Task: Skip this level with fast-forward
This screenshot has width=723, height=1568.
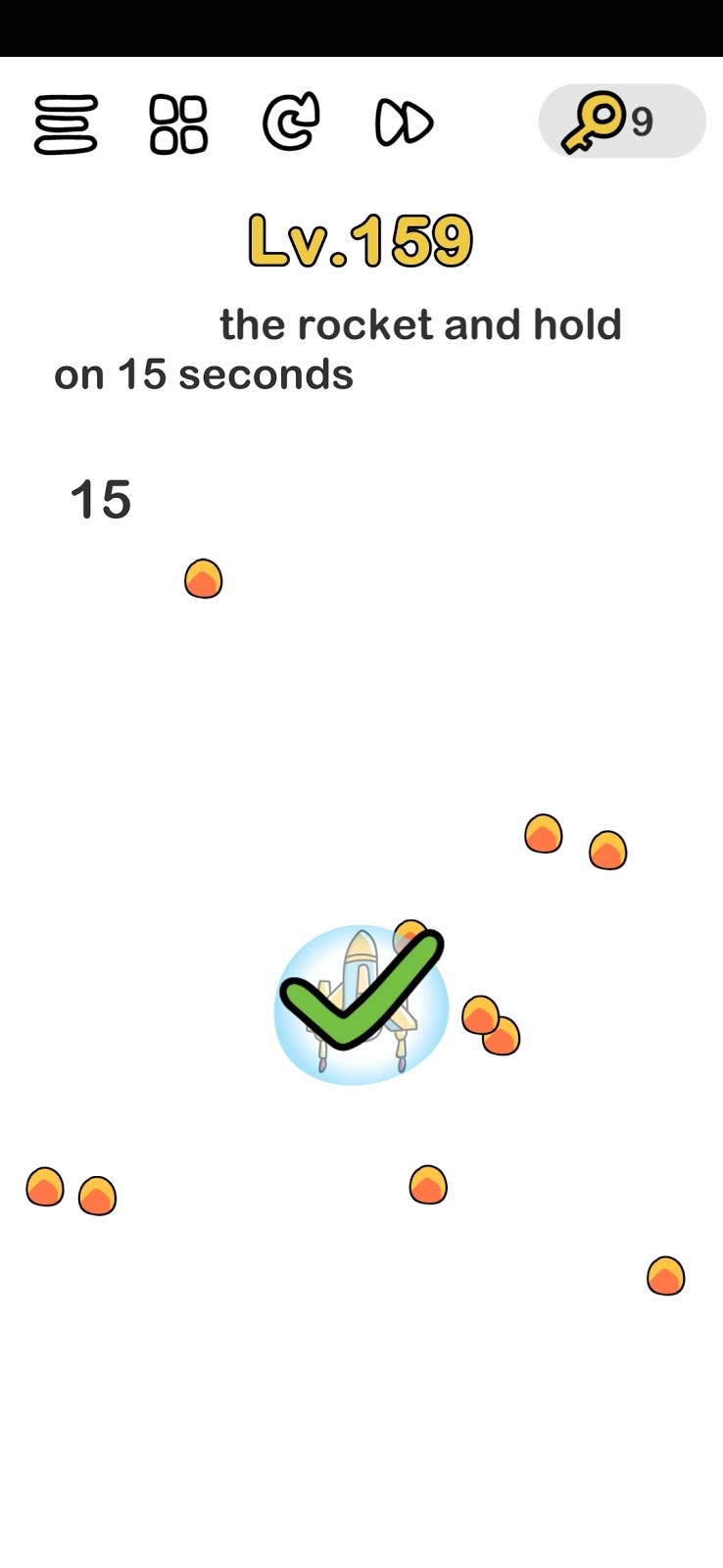Action: coord(404,122)
